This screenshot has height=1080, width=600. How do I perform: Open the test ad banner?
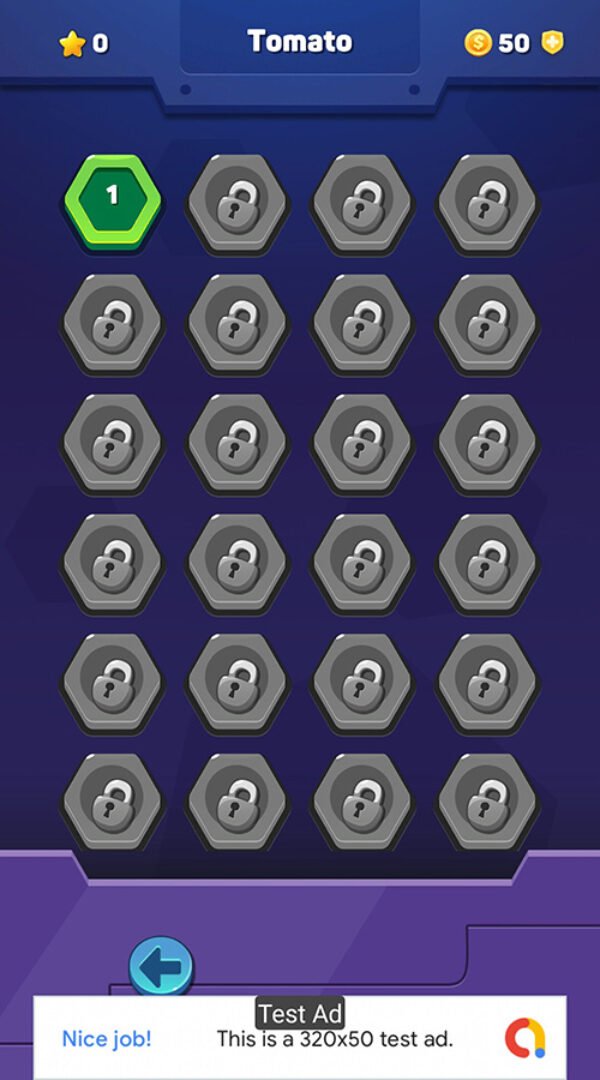[300, 1038]
